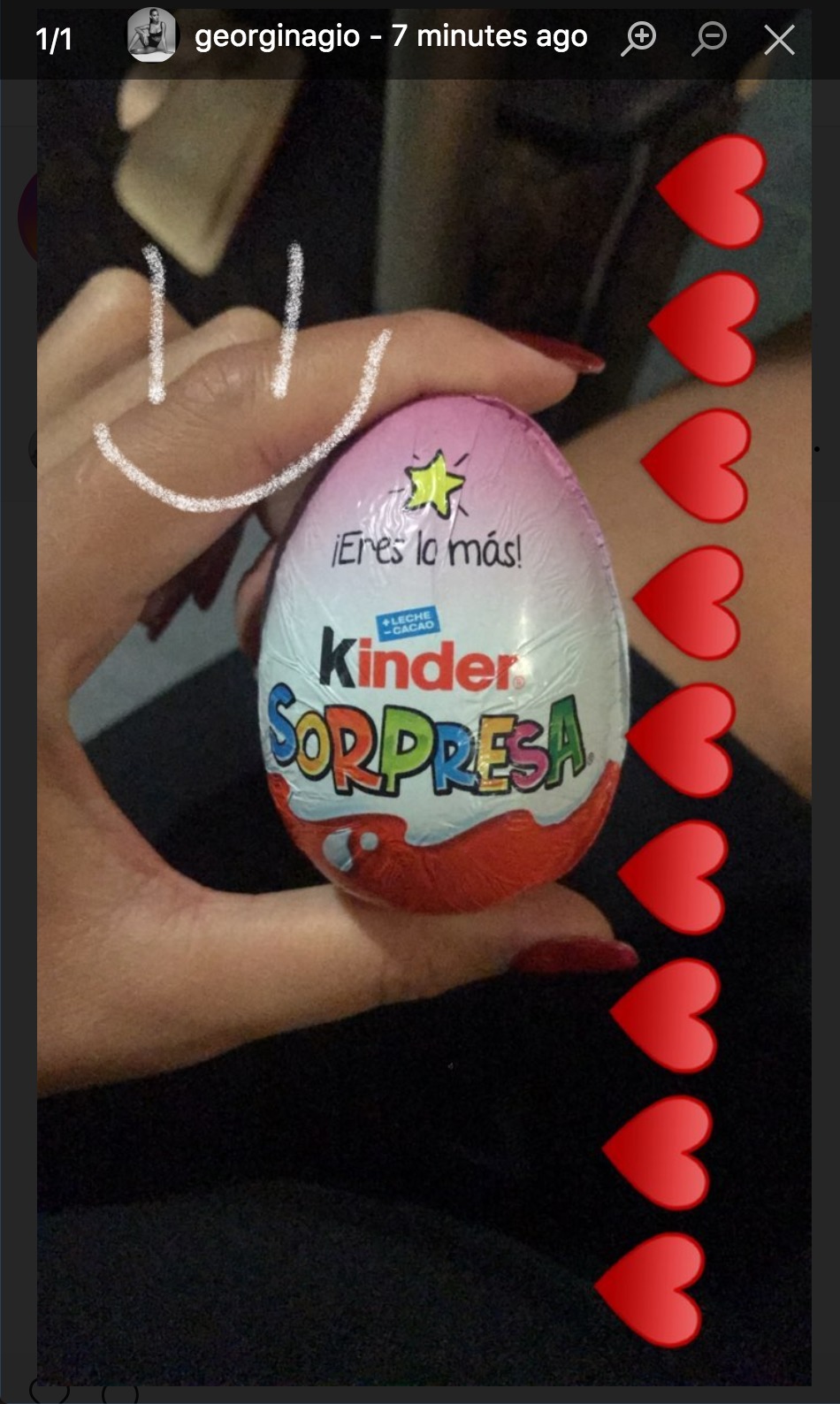The height and width of the screenshot is (1404, 840).
Task: Zoom in on the story image
Action: (638, 39)
